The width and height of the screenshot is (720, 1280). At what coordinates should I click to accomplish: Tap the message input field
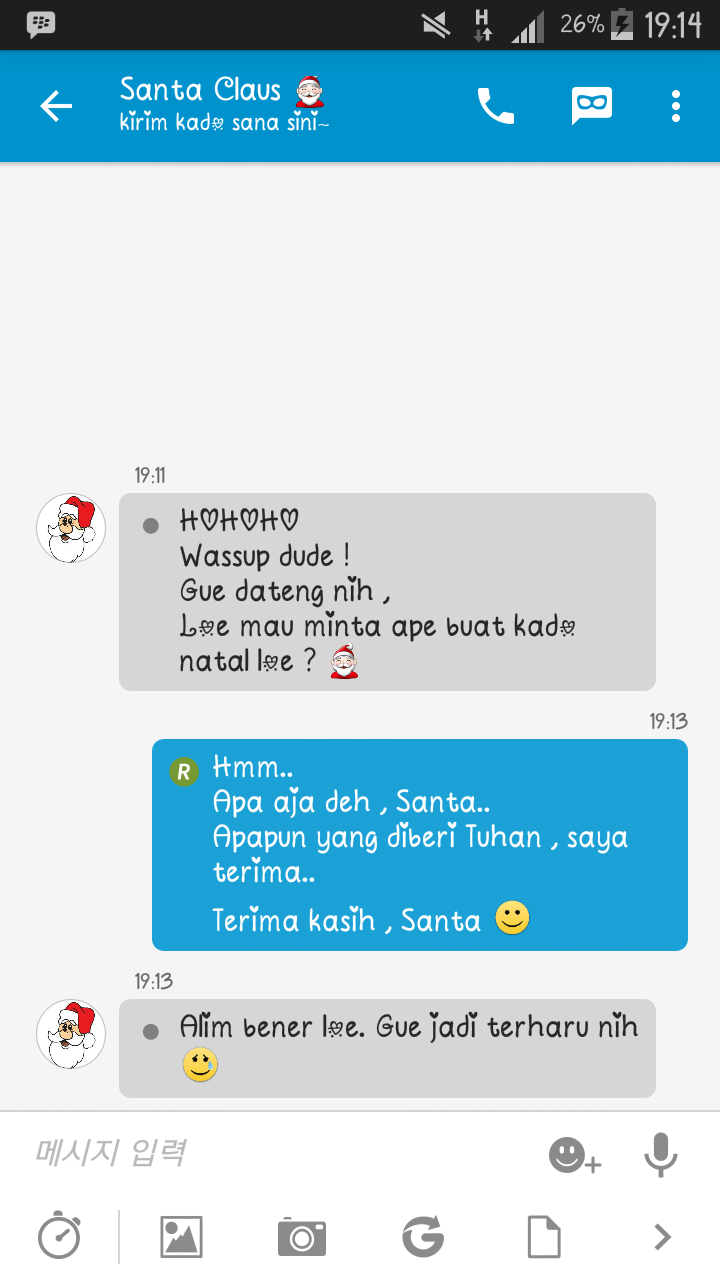(280, 1153)
